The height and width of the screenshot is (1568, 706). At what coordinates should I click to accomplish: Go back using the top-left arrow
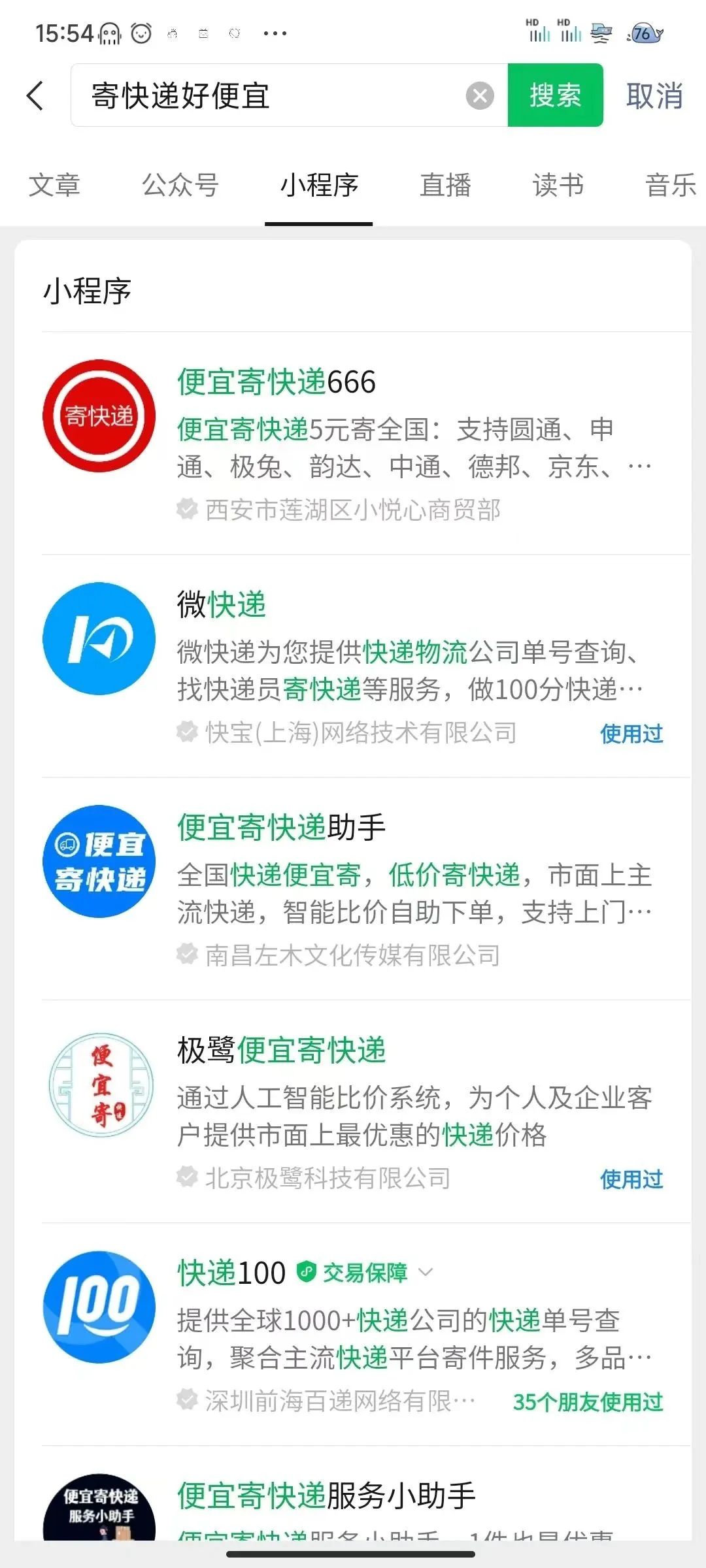35,96
